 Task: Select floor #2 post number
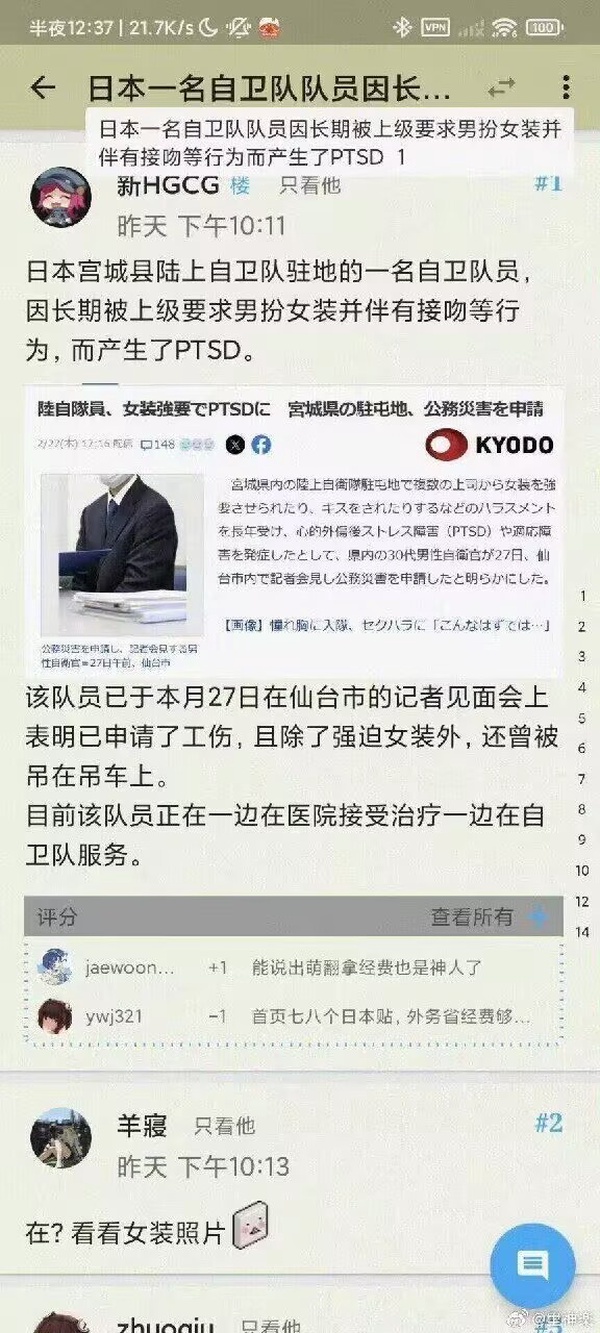tap(548, 1123)
